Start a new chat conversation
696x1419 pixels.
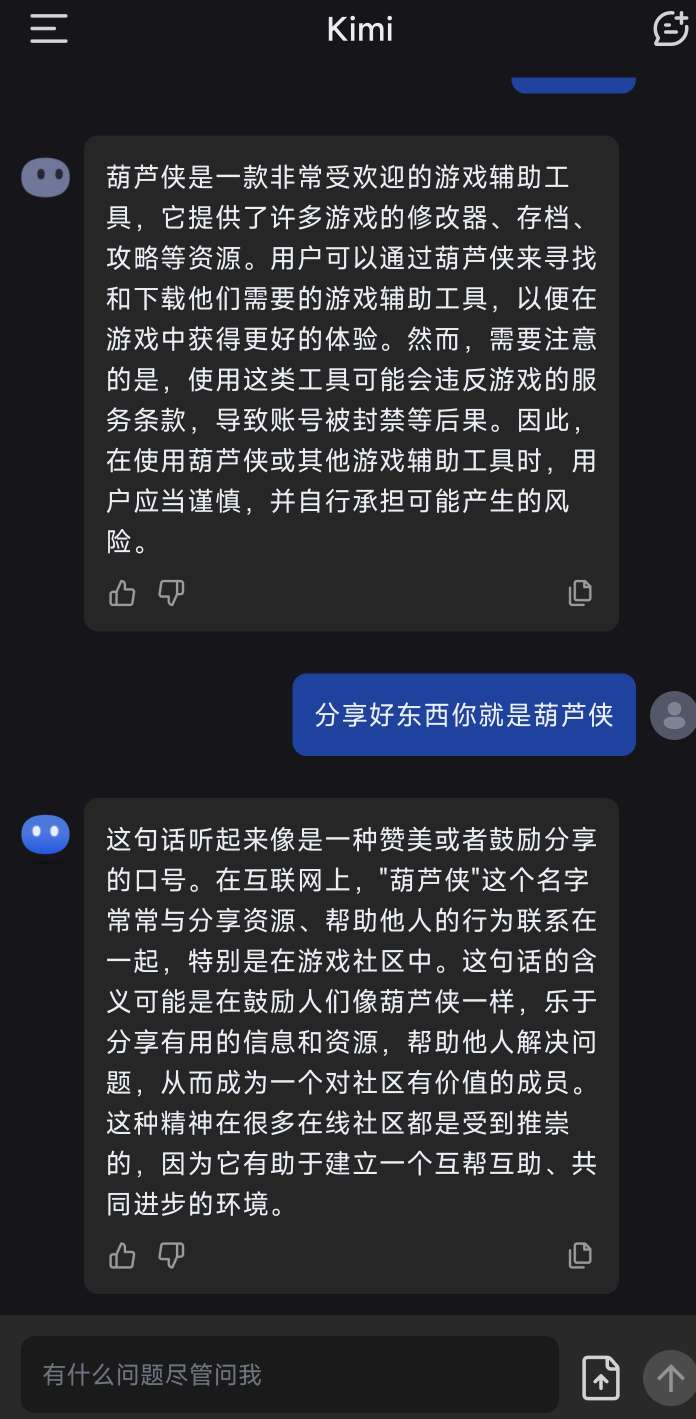(669, 28)
